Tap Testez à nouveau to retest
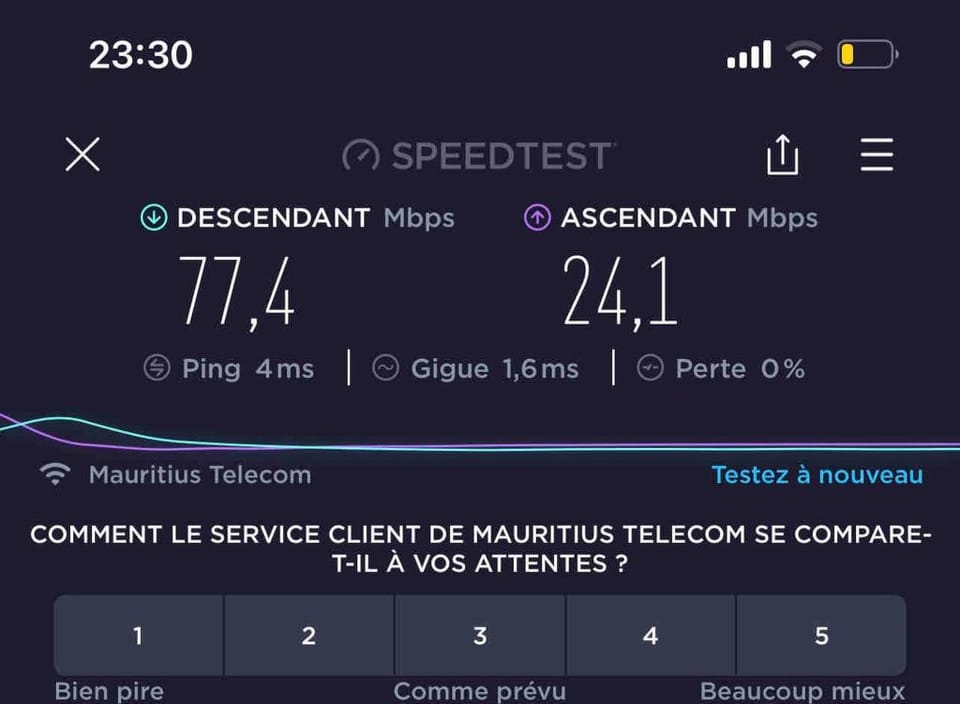This screenshot has height=704, width=960. 817,475
